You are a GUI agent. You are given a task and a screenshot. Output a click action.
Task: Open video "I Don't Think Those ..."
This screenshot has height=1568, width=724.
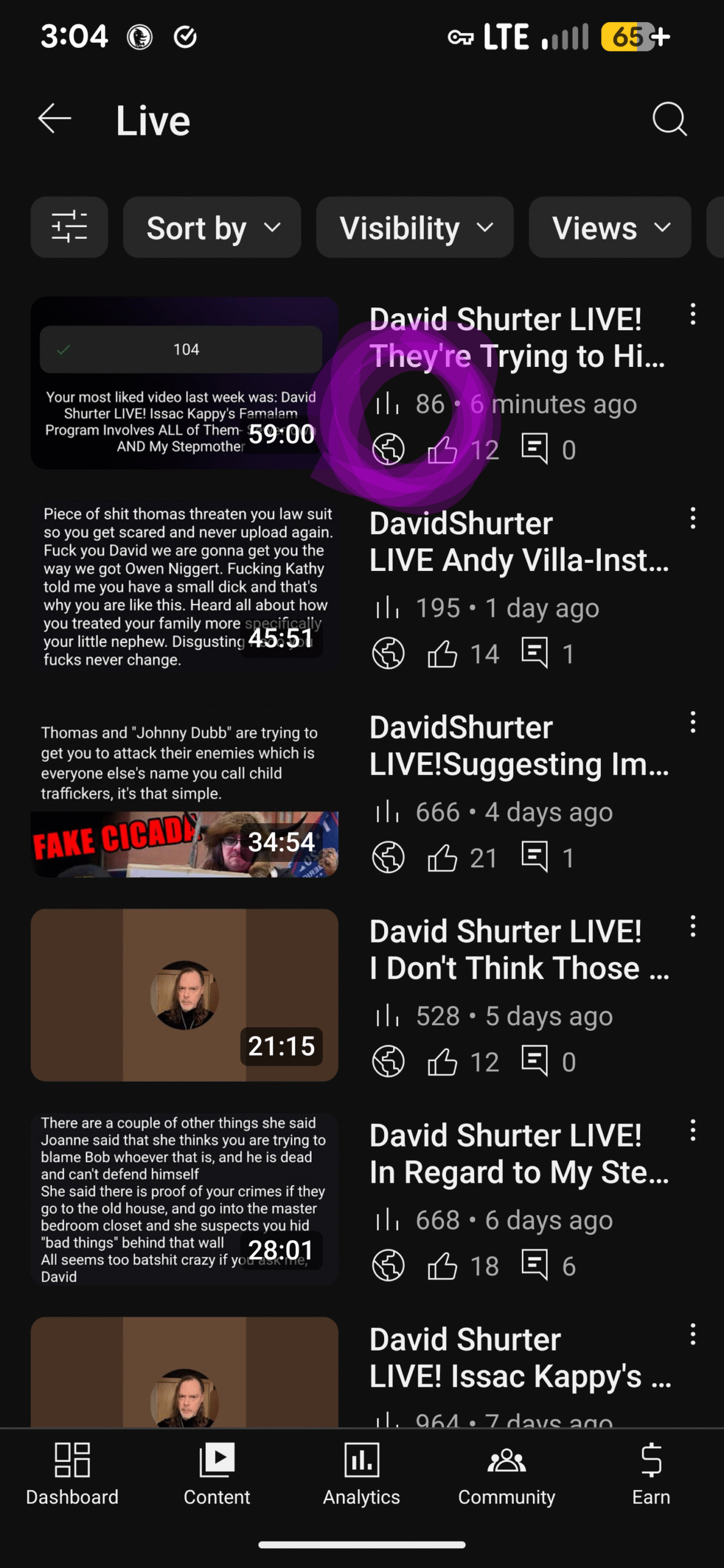coord(519,949)
